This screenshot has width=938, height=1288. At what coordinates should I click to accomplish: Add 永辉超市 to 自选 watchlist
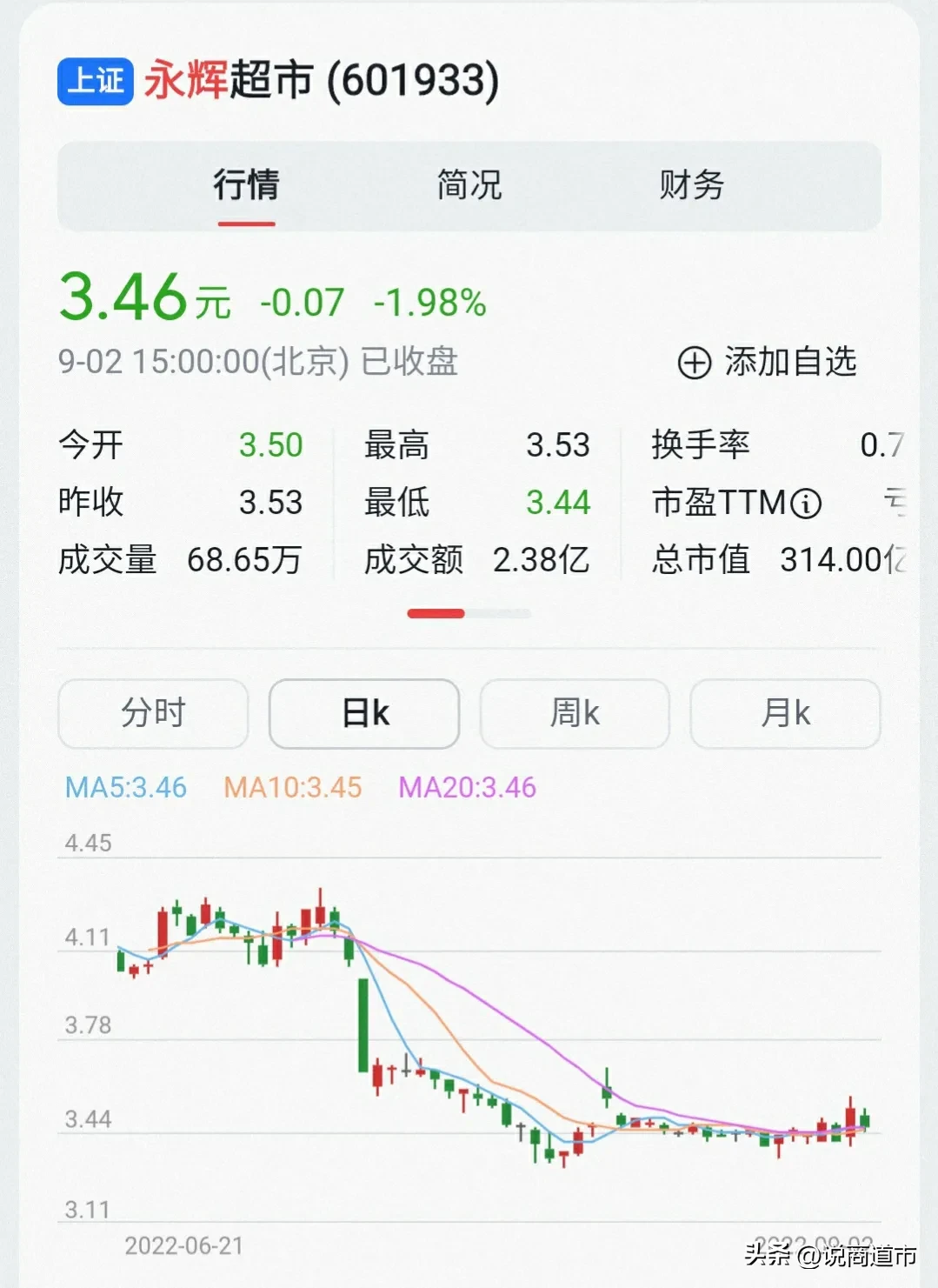(x=767, y=363)
